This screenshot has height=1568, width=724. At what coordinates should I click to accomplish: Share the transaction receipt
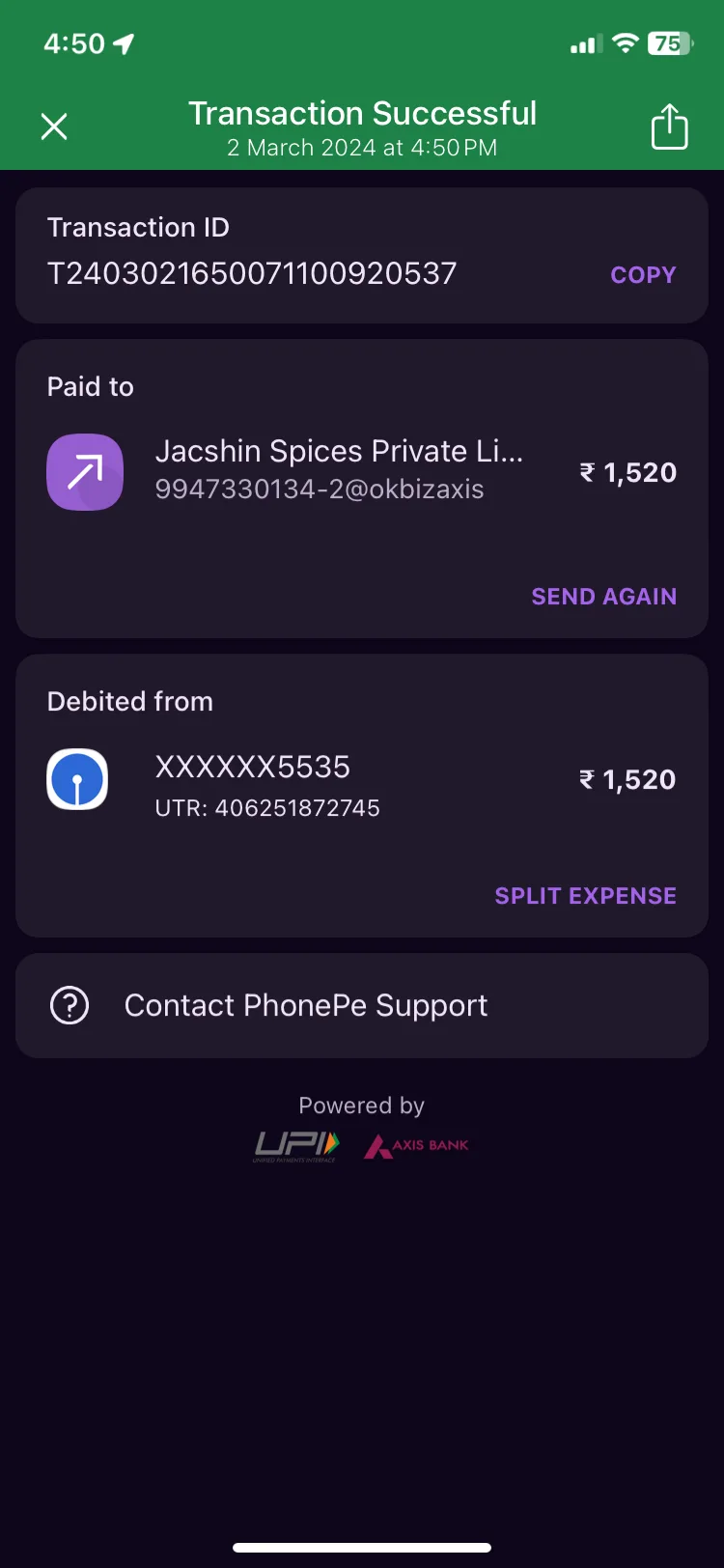669,126
